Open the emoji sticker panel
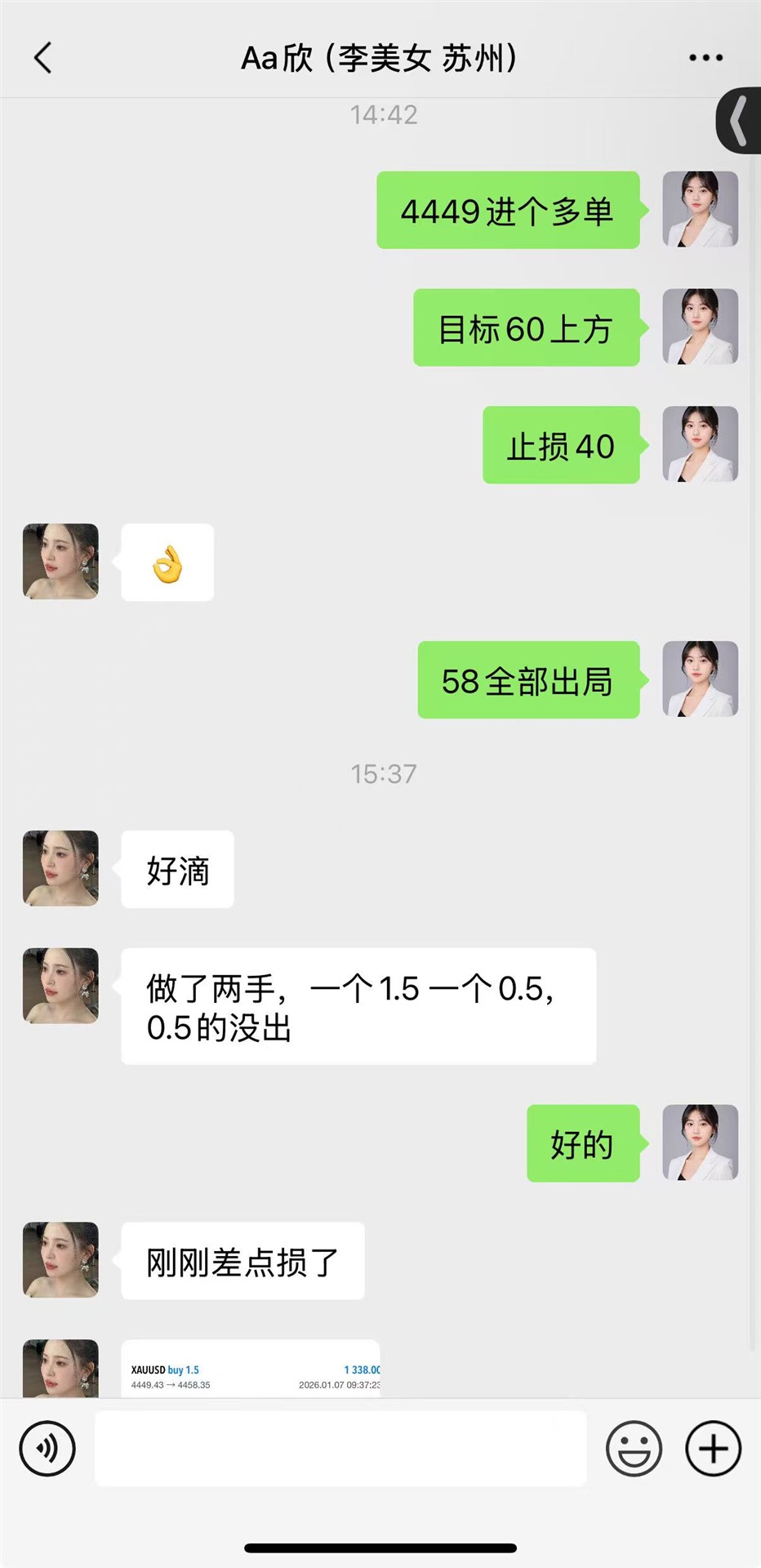Viewport: 761px width, 1568px height. [x=634, y=1449]
